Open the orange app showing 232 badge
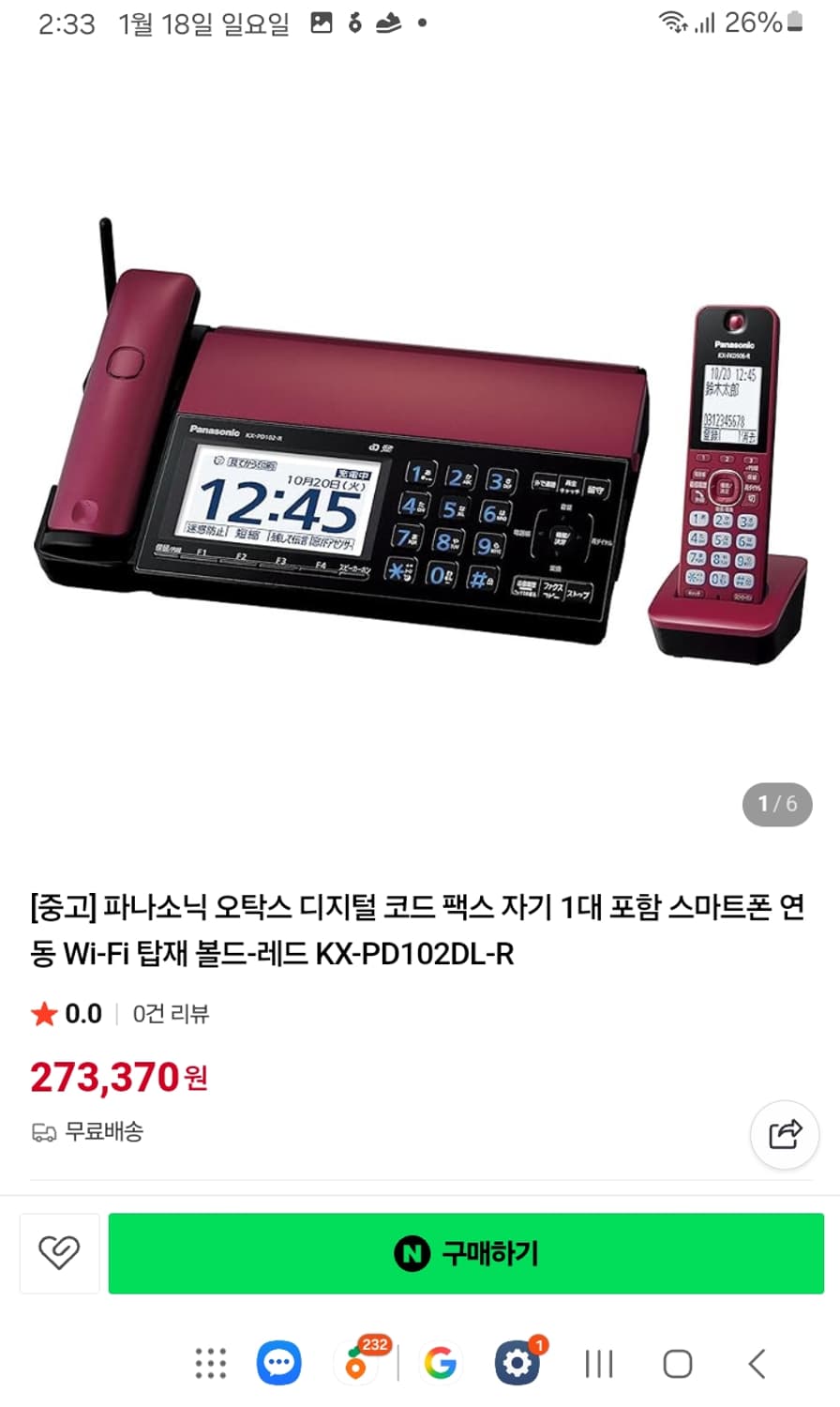 click(358, 1365)
